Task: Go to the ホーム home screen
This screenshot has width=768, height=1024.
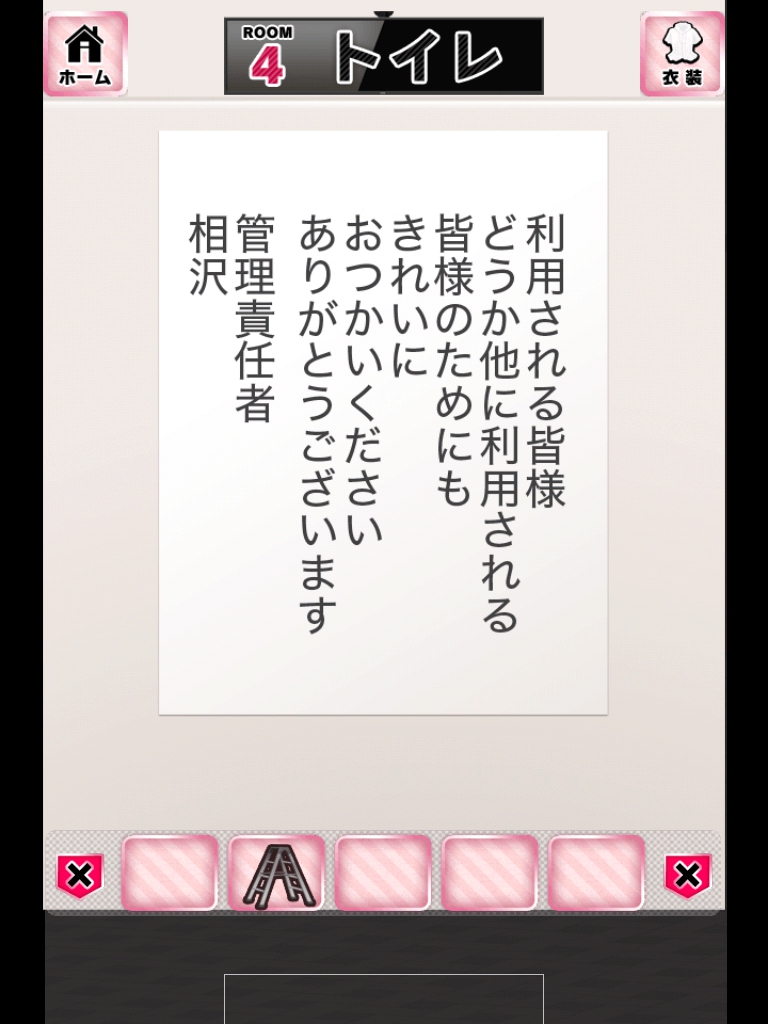Action: point(85,54)
